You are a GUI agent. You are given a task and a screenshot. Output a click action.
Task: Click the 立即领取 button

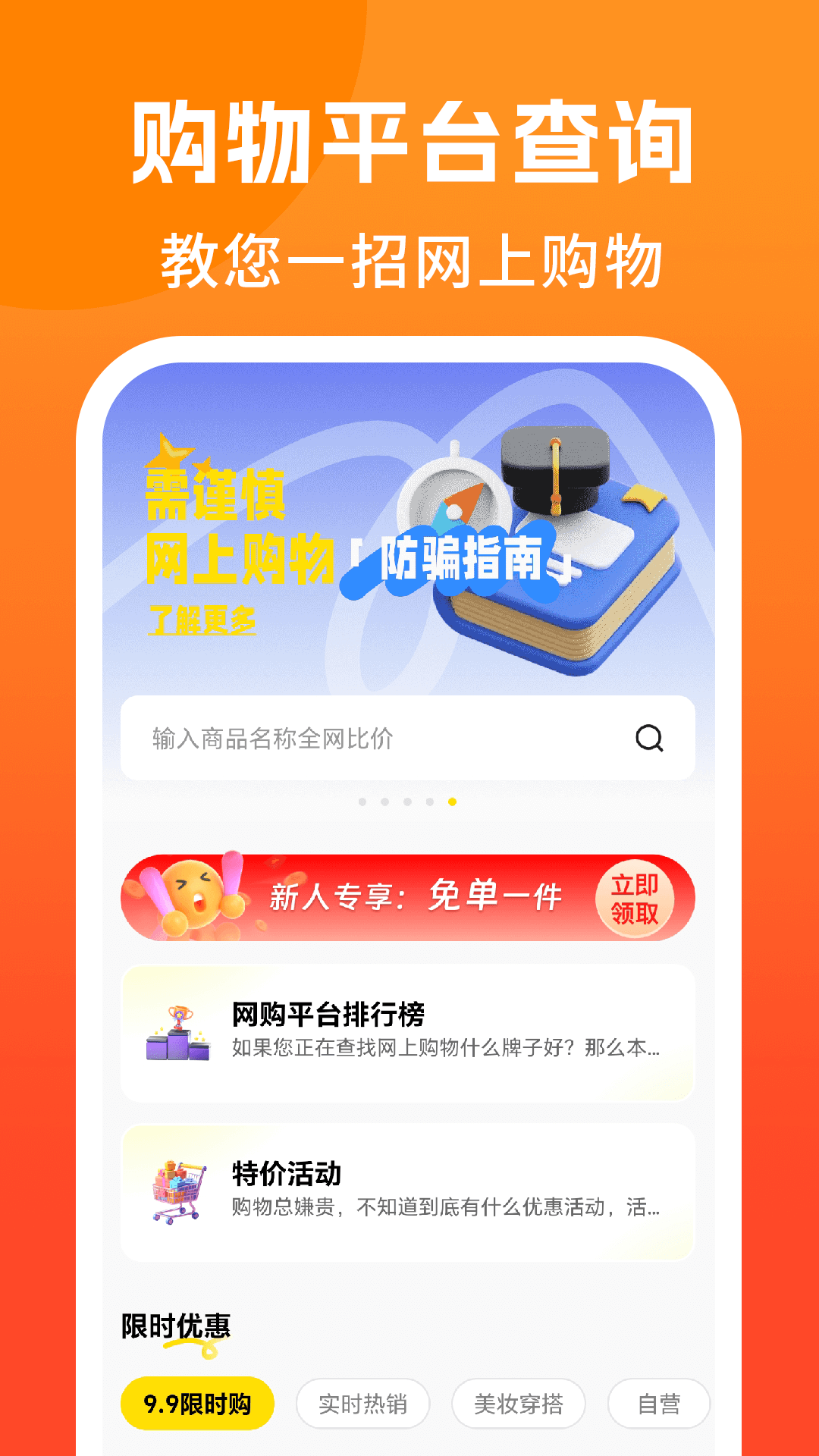tap(635, 899)
